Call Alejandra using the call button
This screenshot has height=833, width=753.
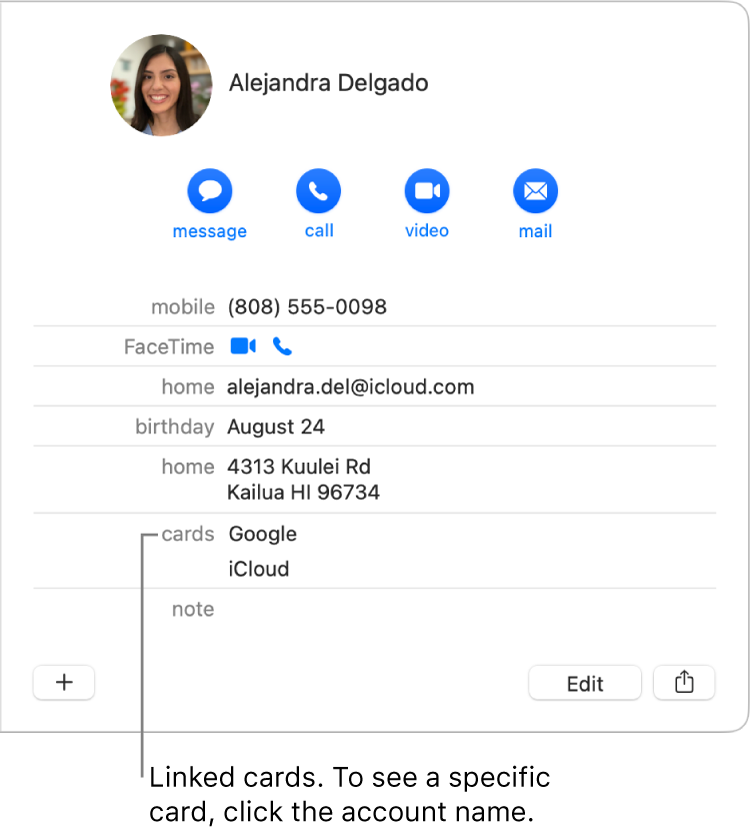coord(318,191)
